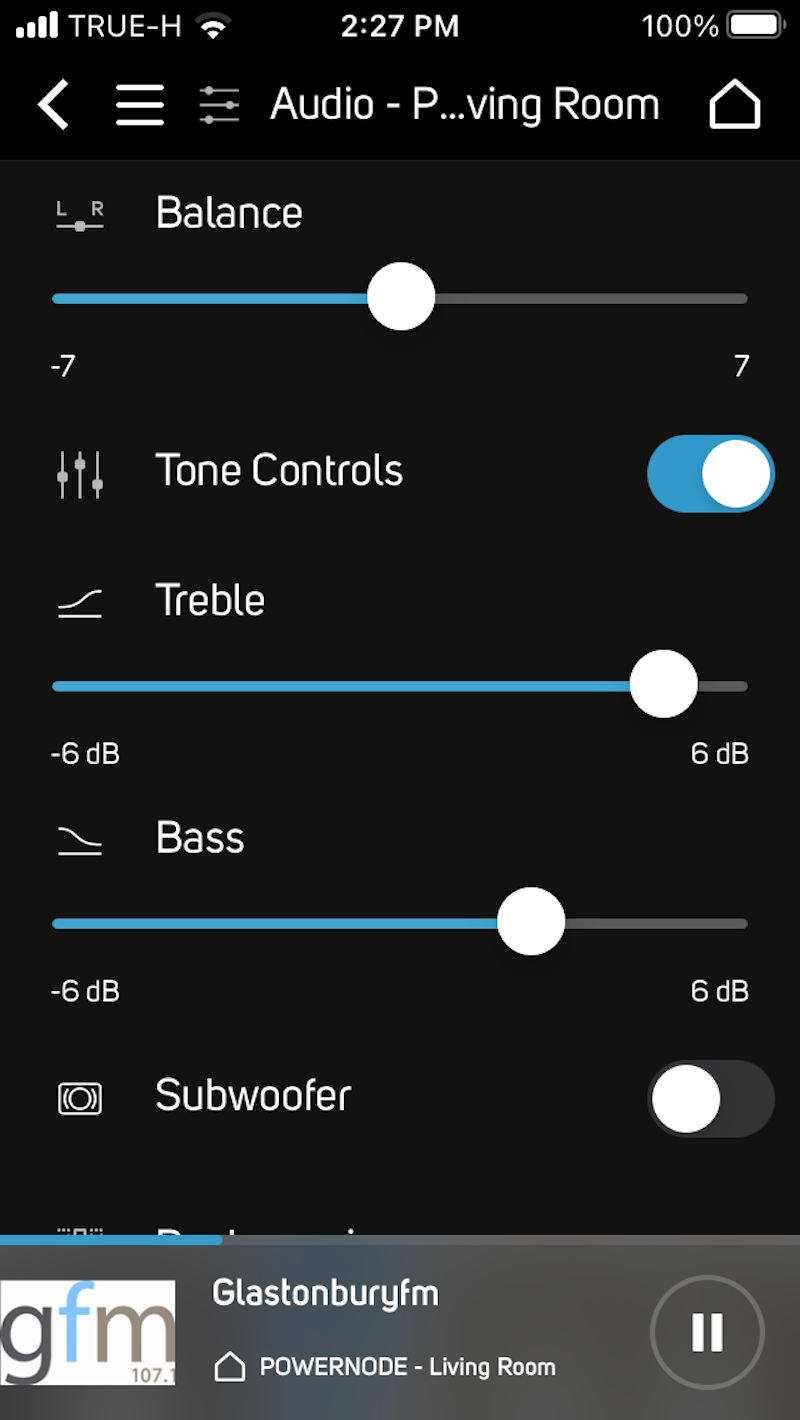Open the Glastonburyfm now playing bar
800x1420 pixels.
pos(400,1330)
